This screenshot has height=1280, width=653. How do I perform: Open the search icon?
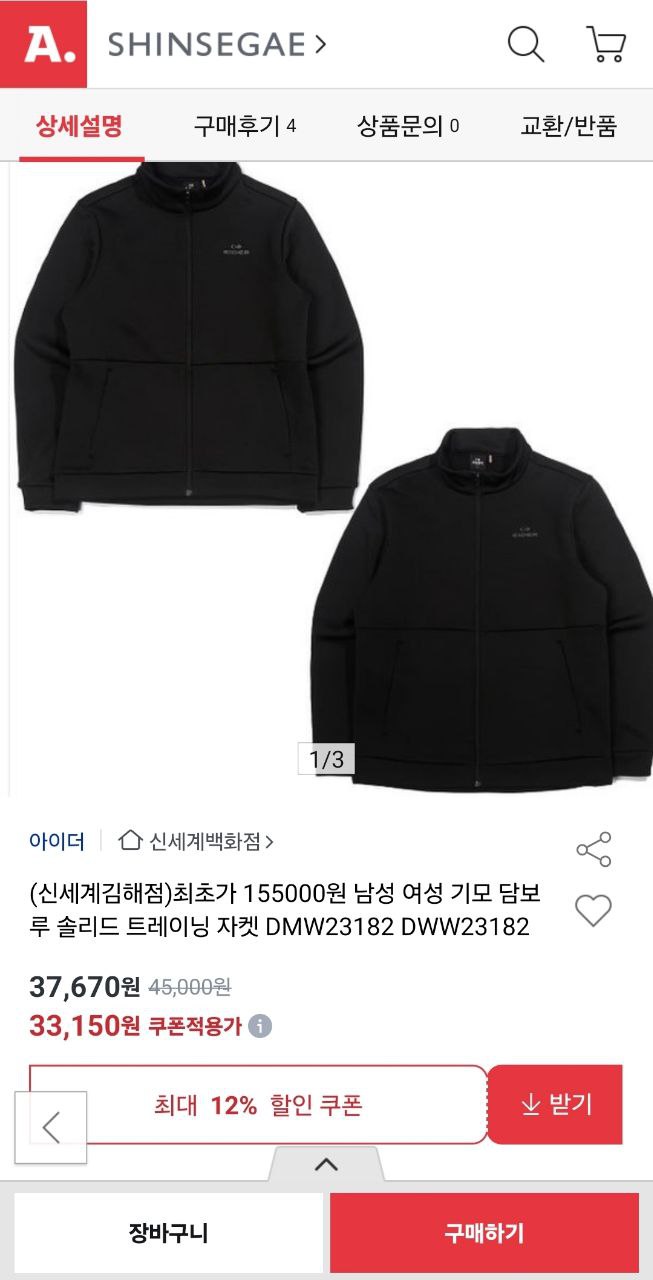526,44
